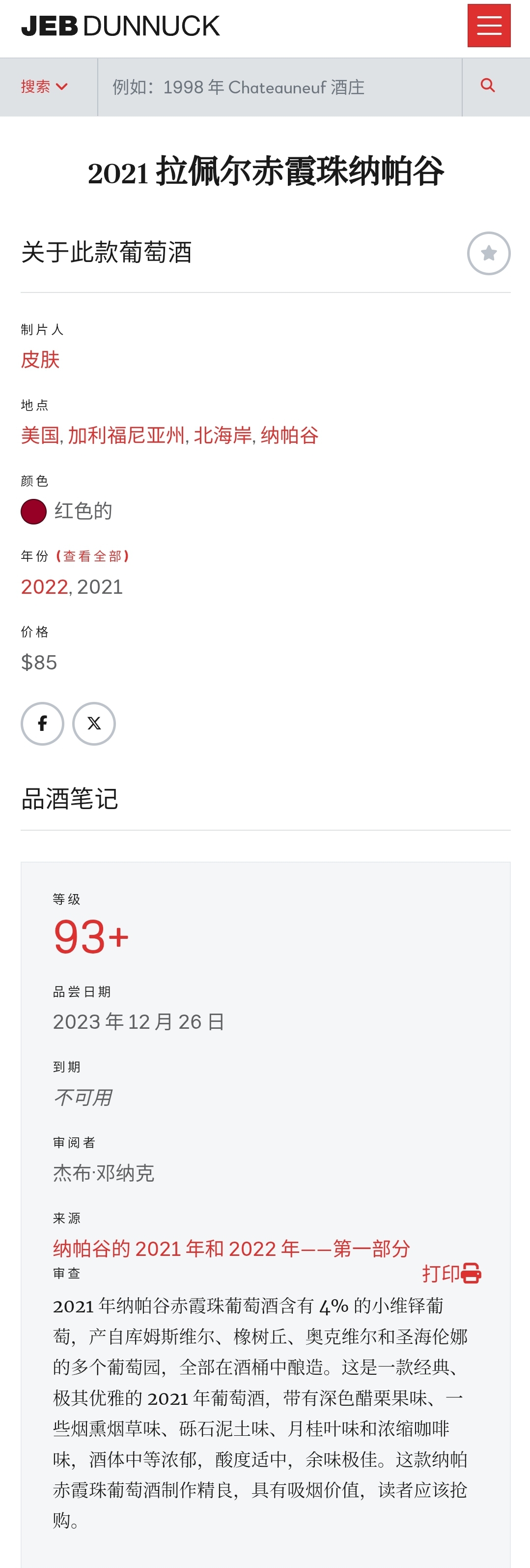The width and height of the screenshot is (530, 1568).
Task: Favorite this wine with star icon
Action: (489, 253)
